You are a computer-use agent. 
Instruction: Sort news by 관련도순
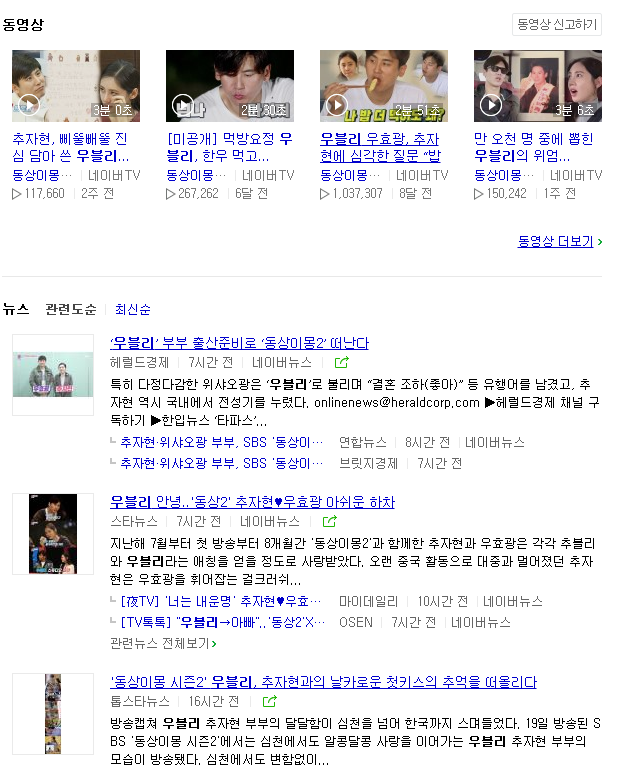pyautogui.click(x=70, y=309)
